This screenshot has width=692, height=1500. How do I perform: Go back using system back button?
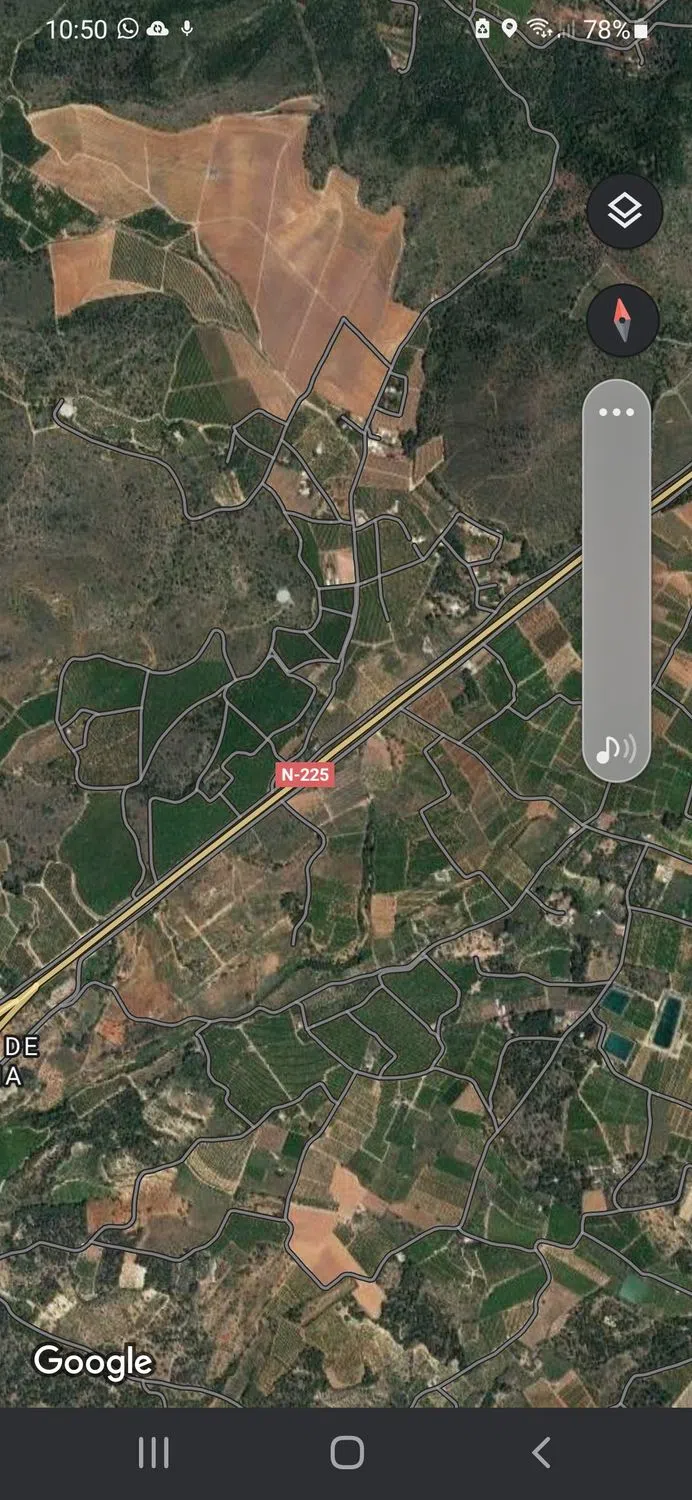(541, 1452)
